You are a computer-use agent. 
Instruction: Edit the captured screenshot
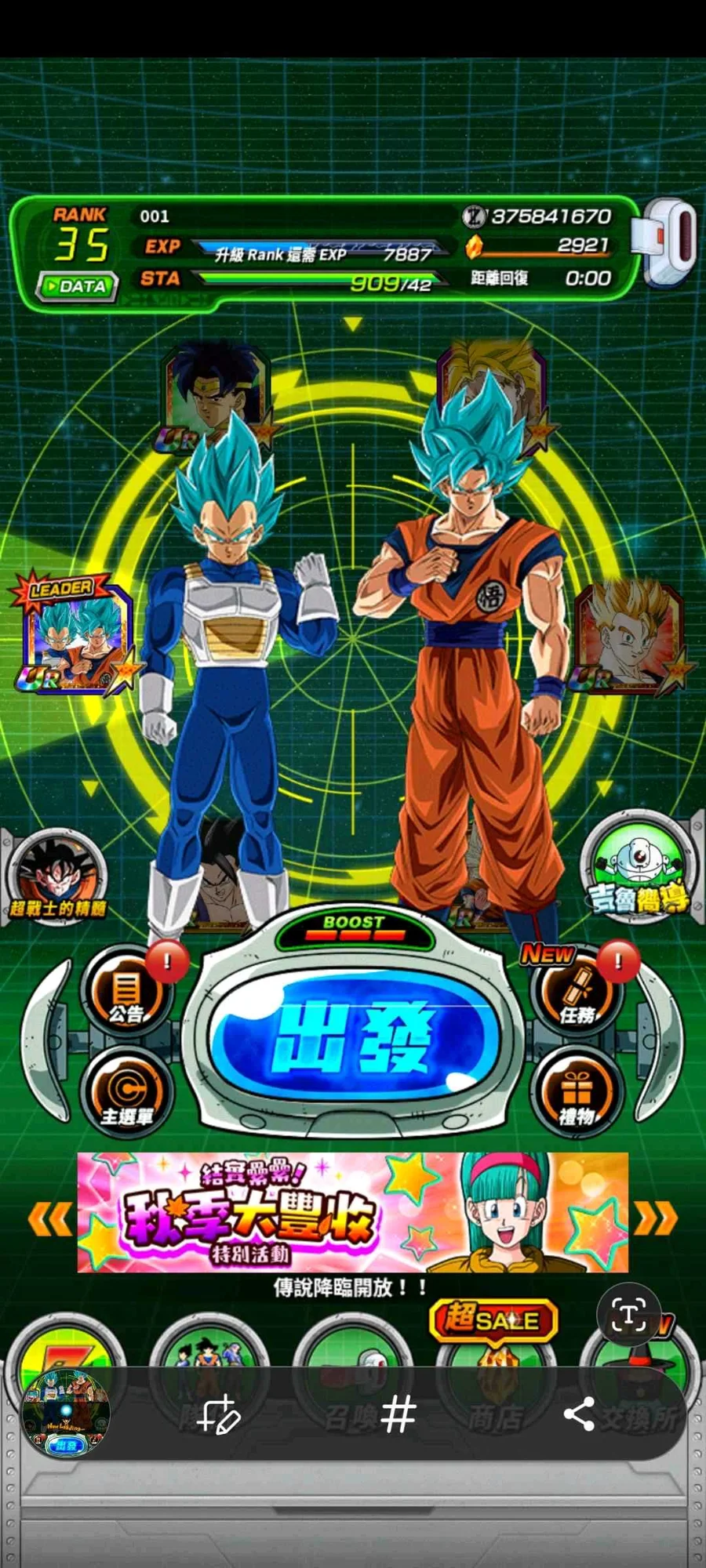tap(218, 1414)
